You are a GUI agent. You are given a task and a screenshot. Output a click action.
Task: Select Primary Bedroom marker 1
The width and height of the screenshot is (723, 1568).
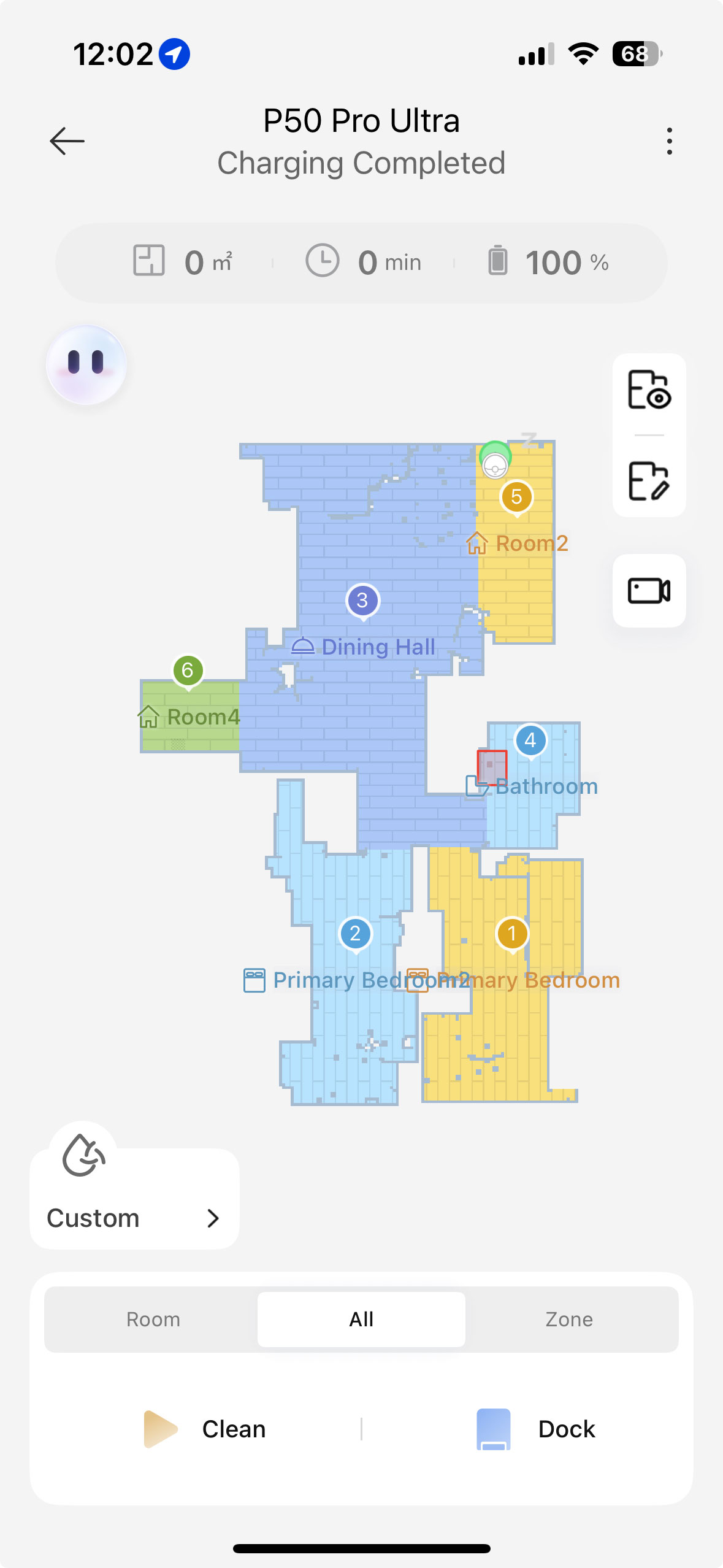click(512, 933)
